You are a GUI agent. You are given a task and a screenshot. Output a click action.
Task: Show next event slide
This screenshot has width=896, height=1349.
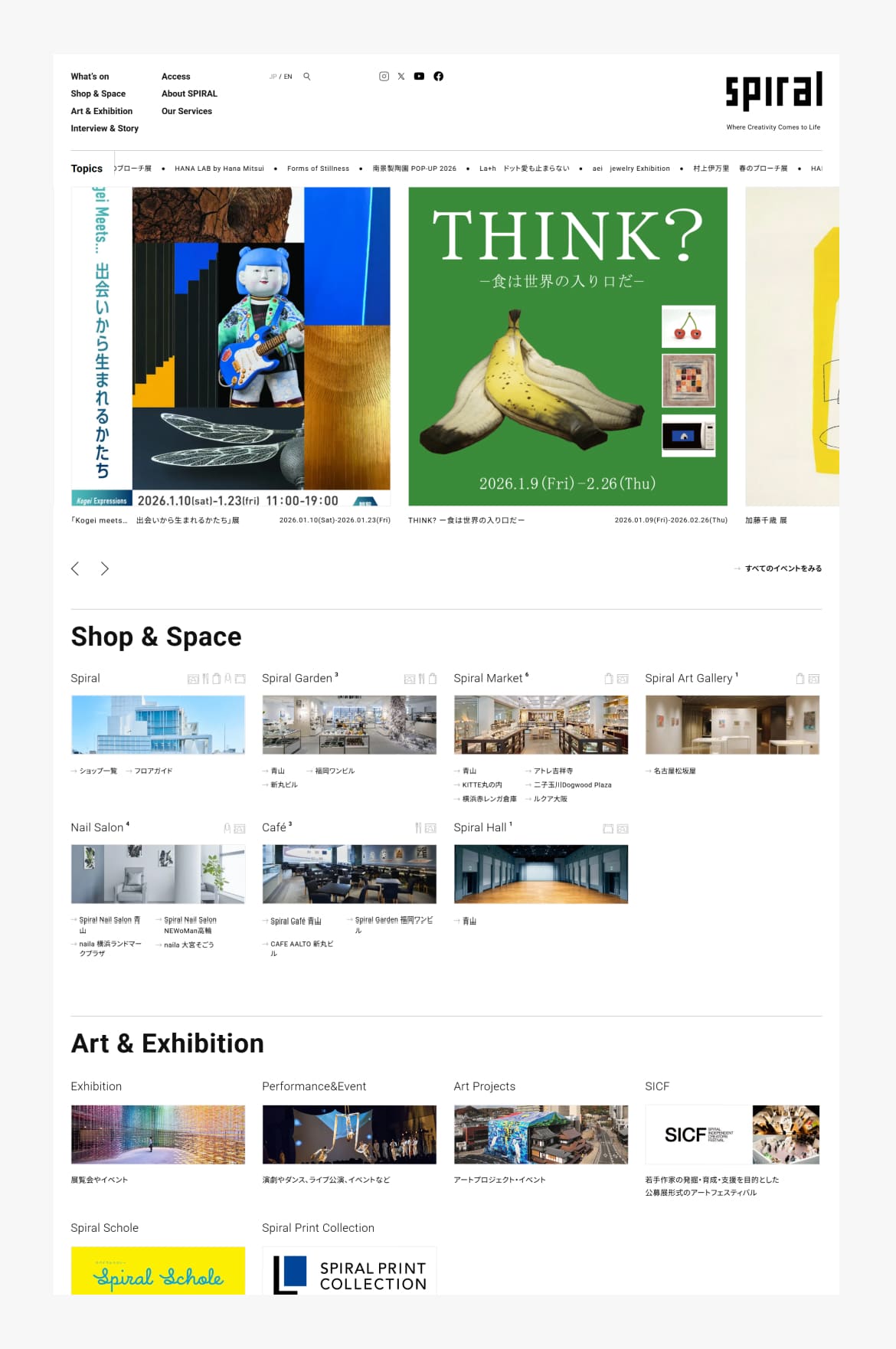point(105,568)
